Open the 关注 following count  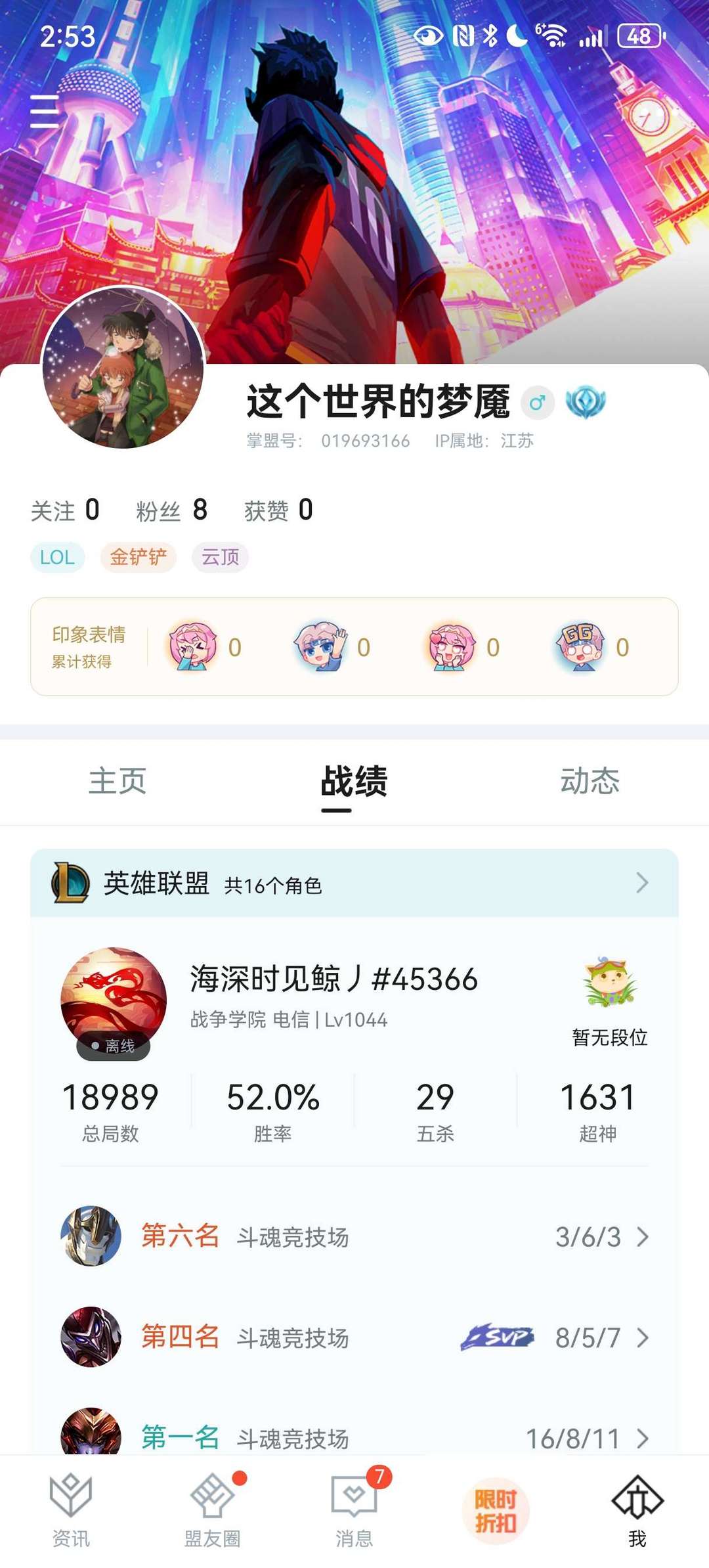point(65,510)
